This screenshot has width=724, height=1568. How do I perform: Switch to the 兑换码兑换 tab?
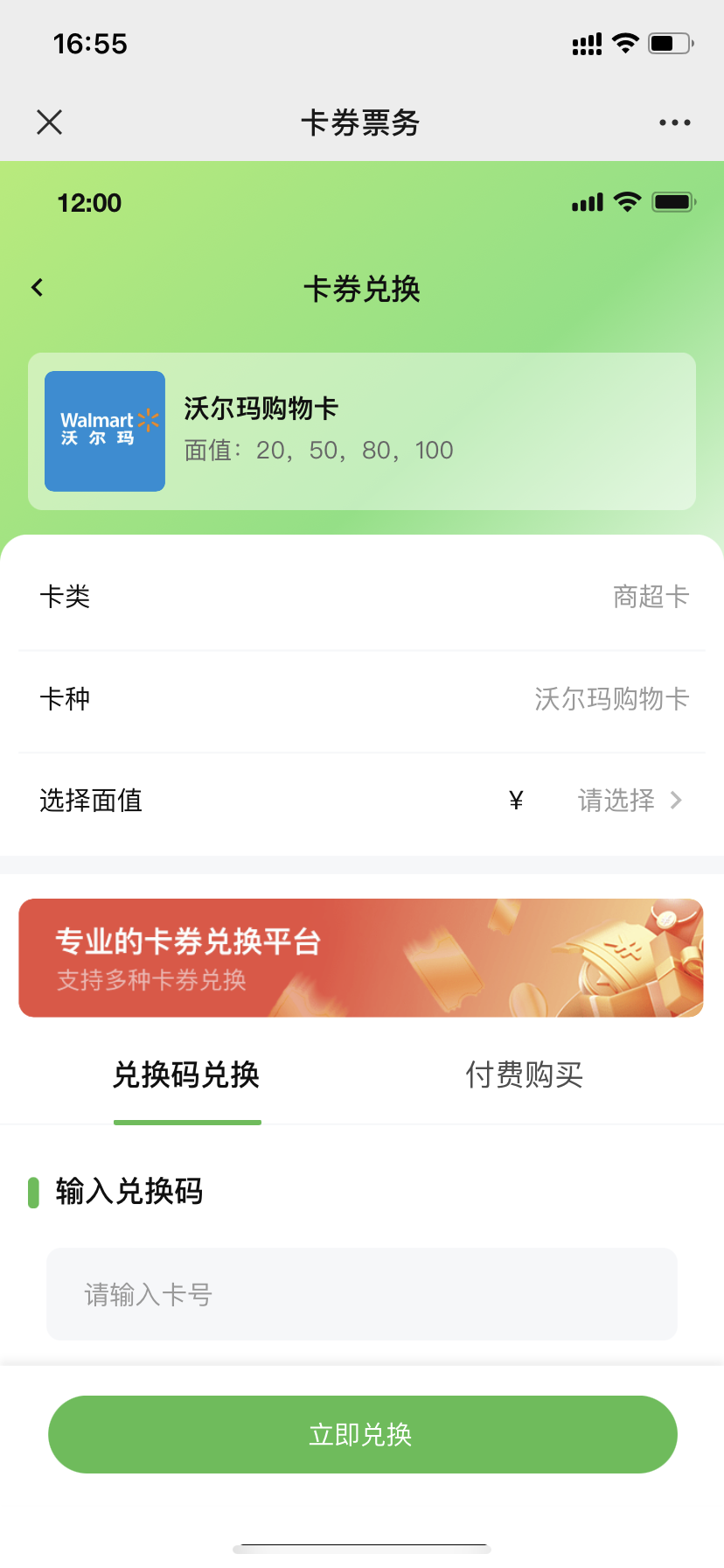click(186, 1075)
